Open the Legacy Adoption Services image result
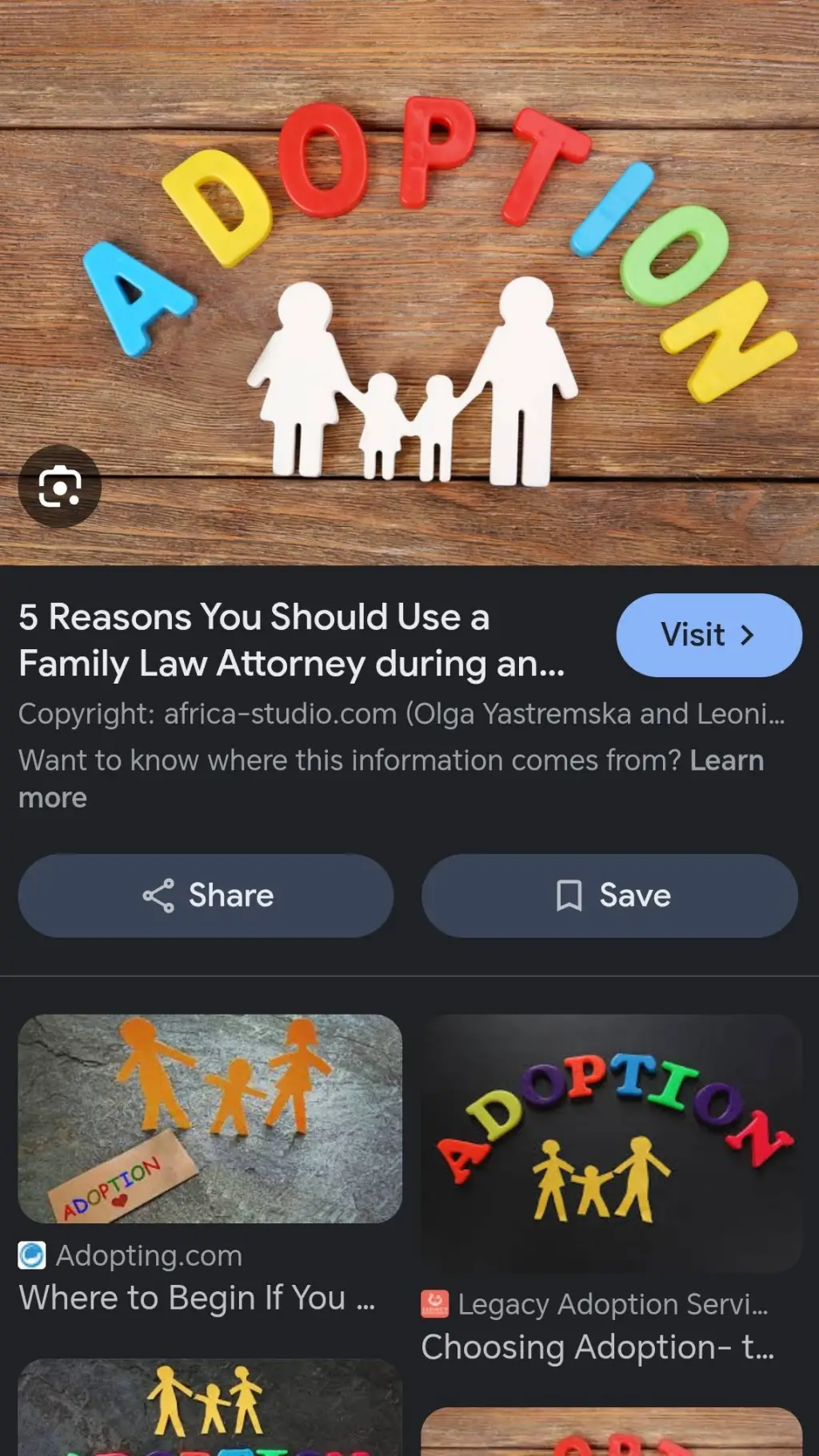819x1456 pixels. pos(611,1143)
